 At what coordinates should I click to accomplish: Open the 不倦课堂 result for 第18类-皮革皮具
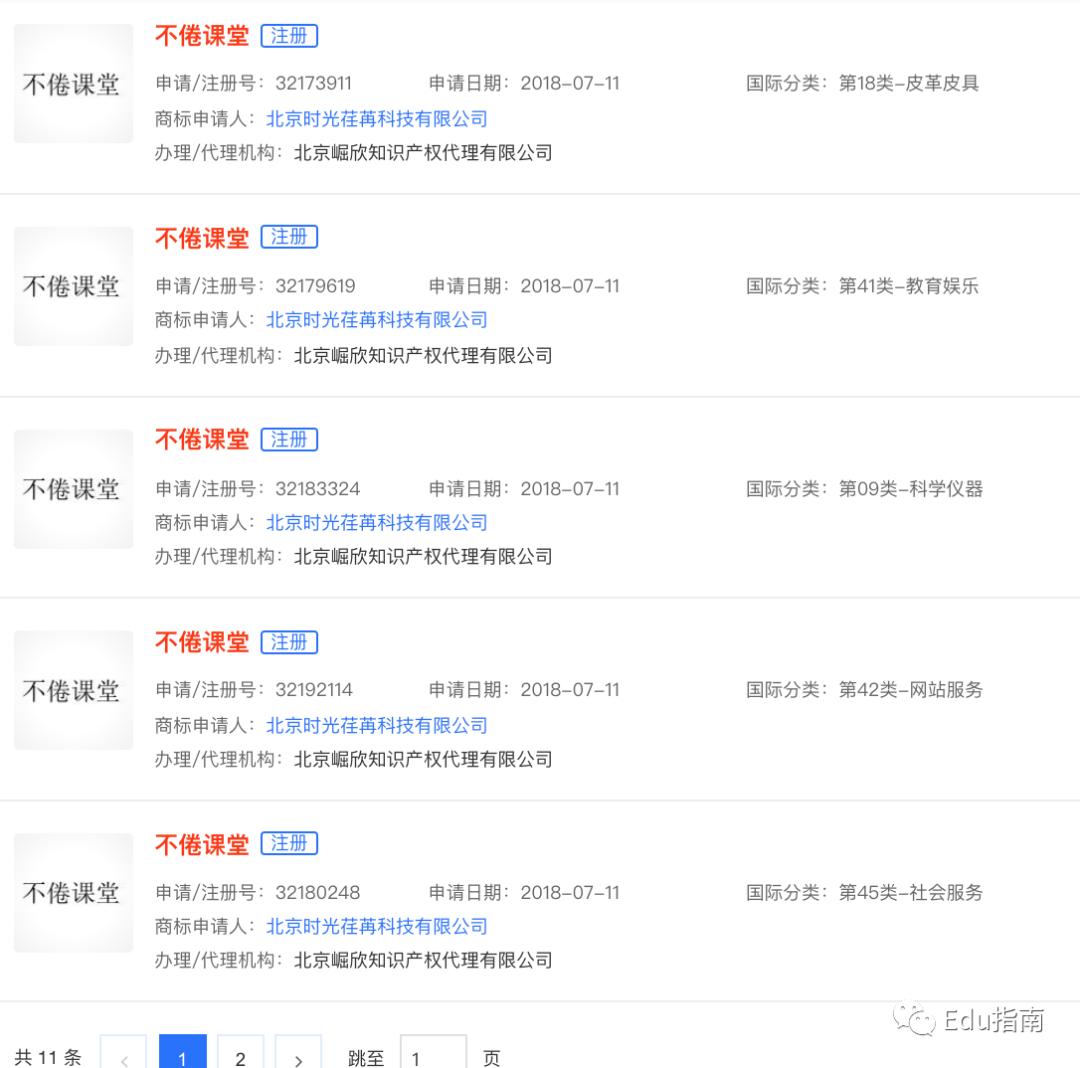[201, 37]
